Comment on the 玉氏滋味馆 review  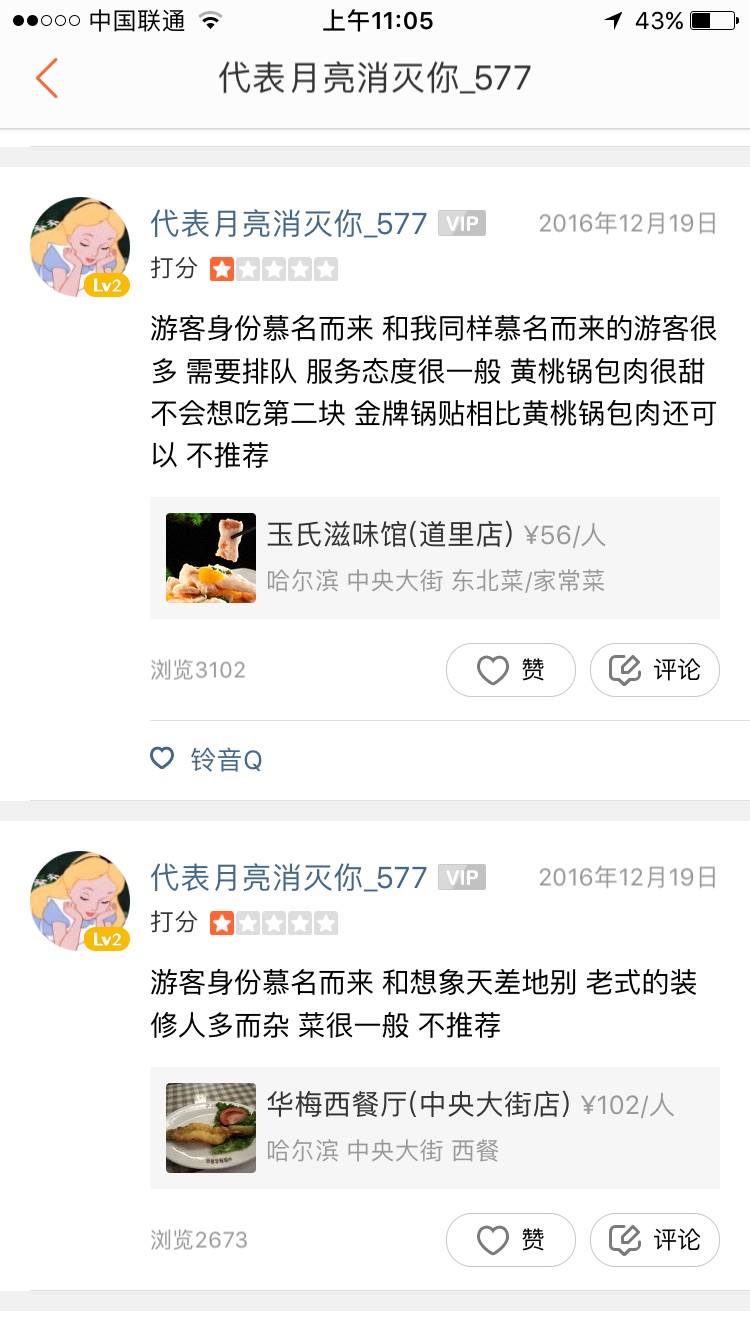(x=655, y=670)
